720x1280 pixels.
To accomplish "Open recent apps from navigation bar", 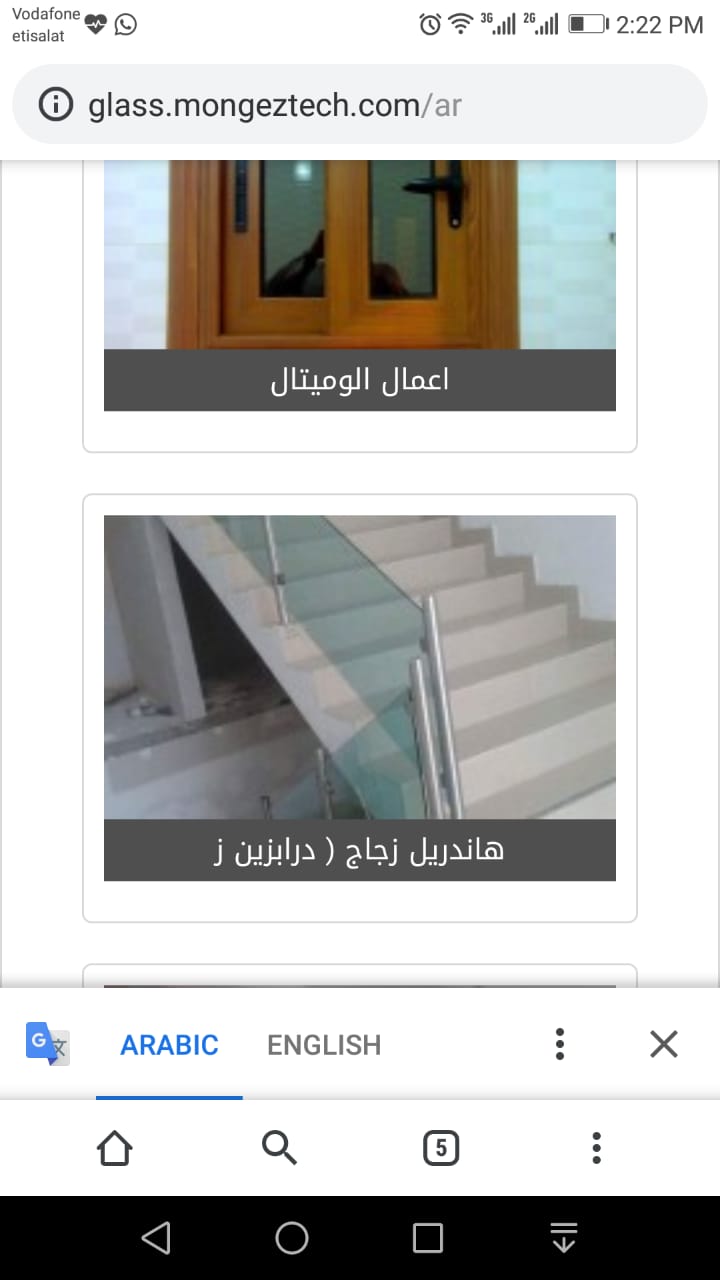I will point(428,1238).
